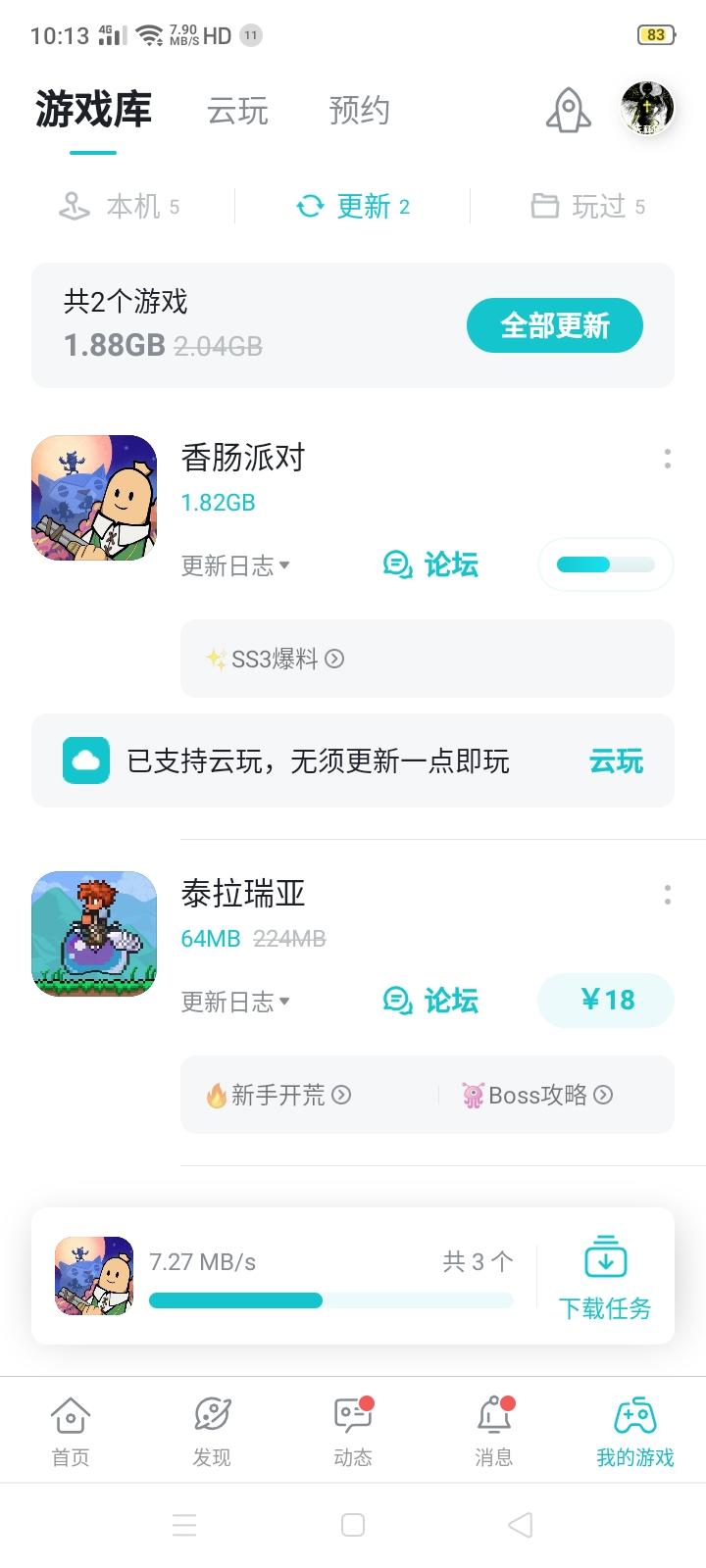Tap the 全部更新 button
Viewport: 706px width, 1568px height.
(x=554, y=326)
